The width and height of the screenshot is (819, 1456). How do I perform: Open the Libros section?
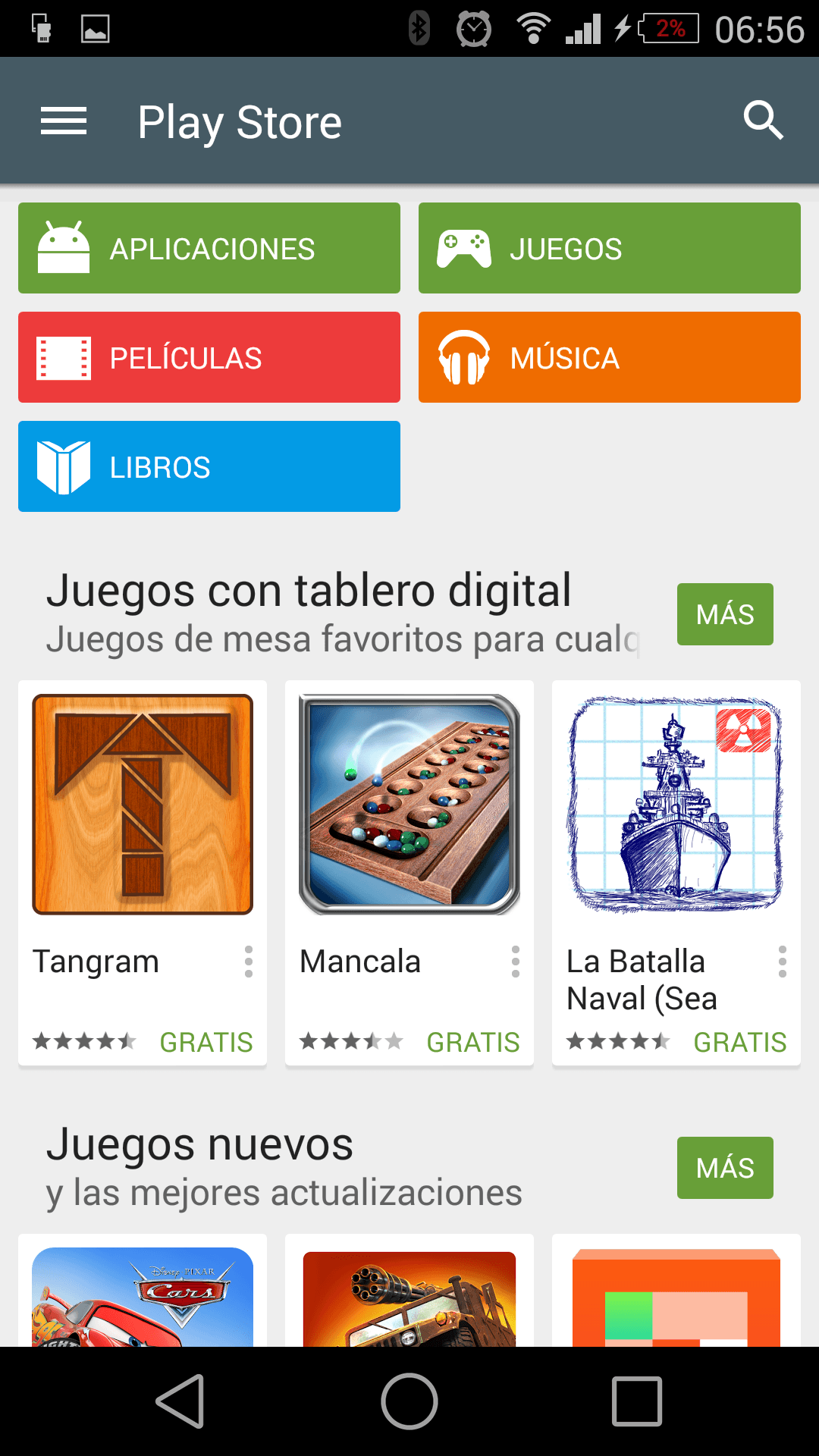pyautogui.click(x=209, y=466)
